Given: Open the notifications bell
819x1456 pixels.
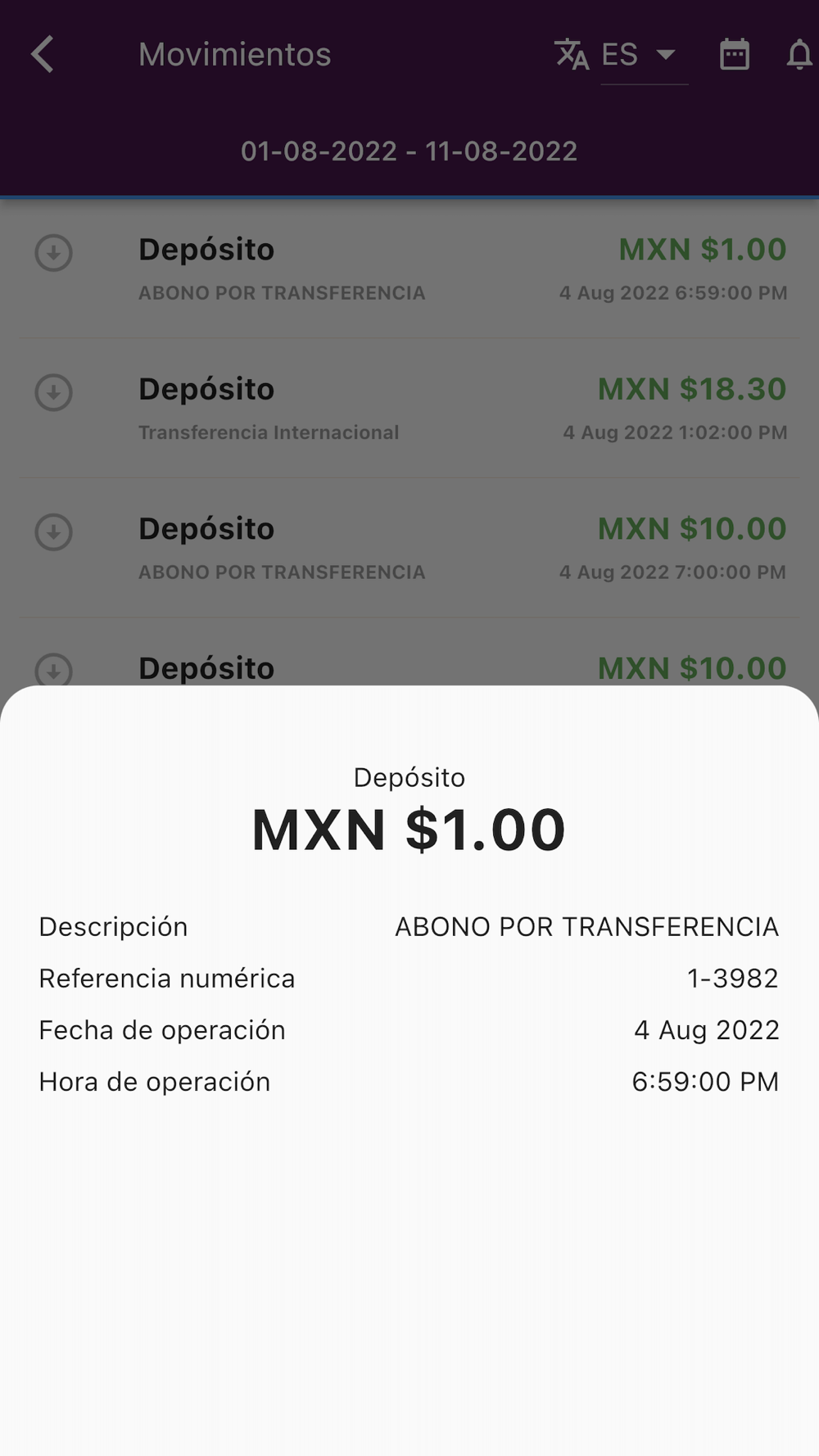Looking at the screenshot, I should pos(799,55).
